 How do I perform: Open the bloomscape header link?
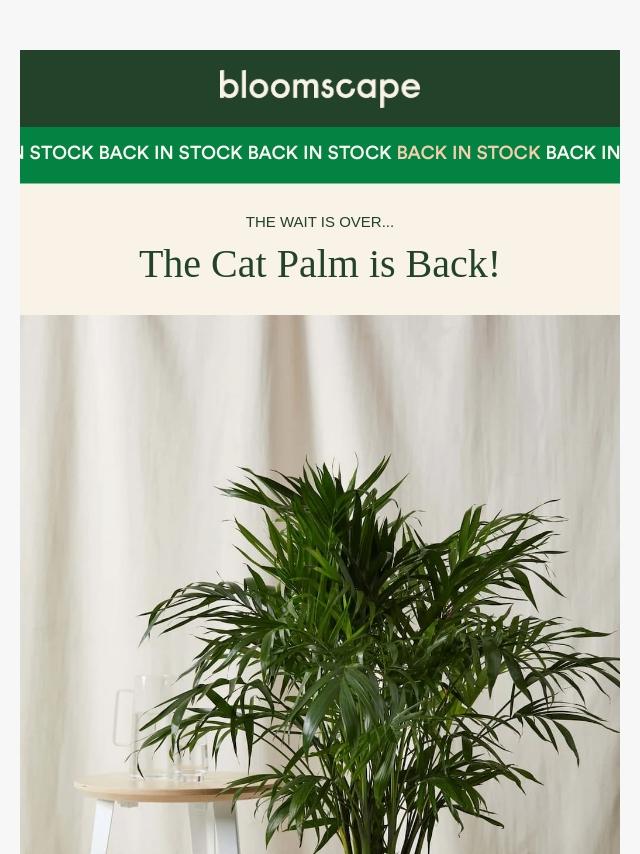(x=320, y=87)
